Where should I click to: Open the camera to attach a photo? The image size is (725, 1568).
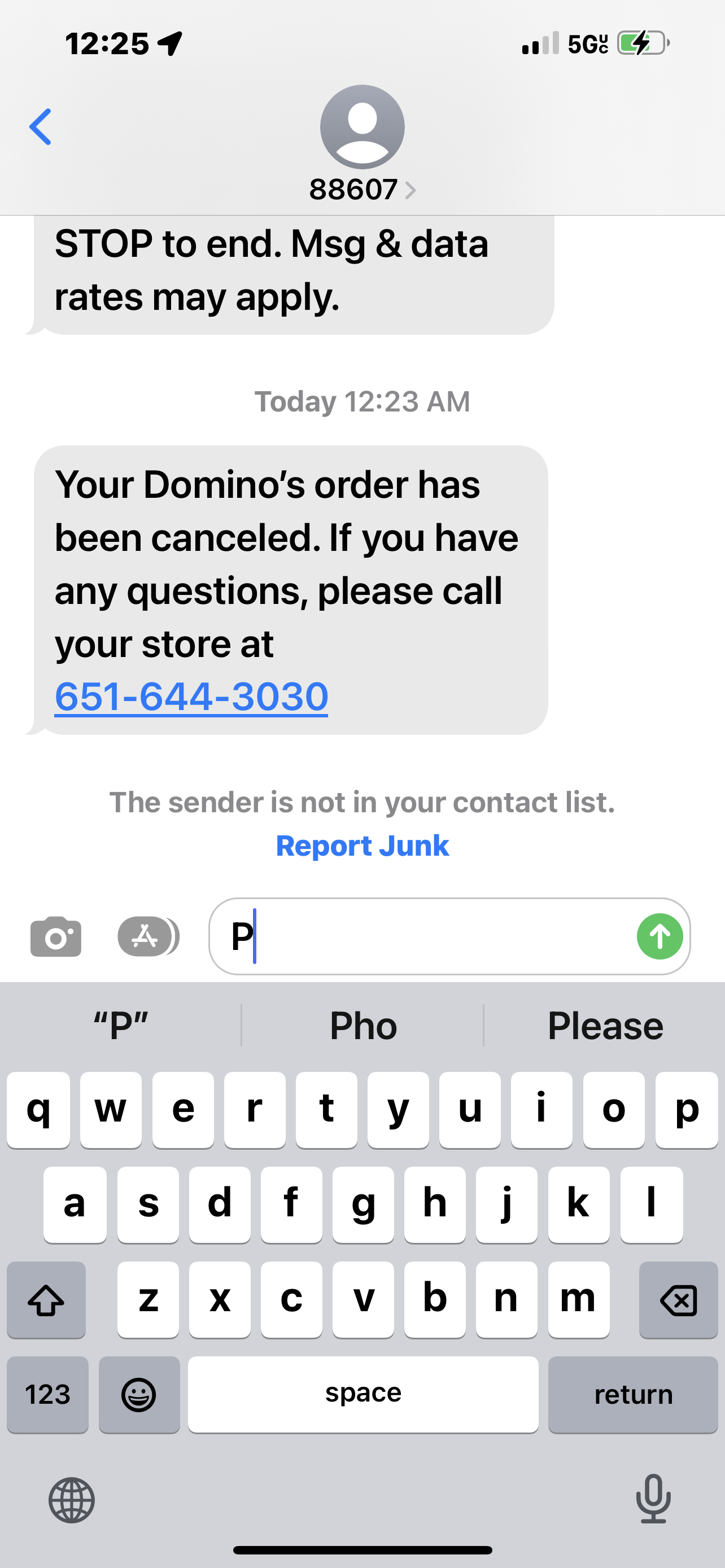pos(56,936)
